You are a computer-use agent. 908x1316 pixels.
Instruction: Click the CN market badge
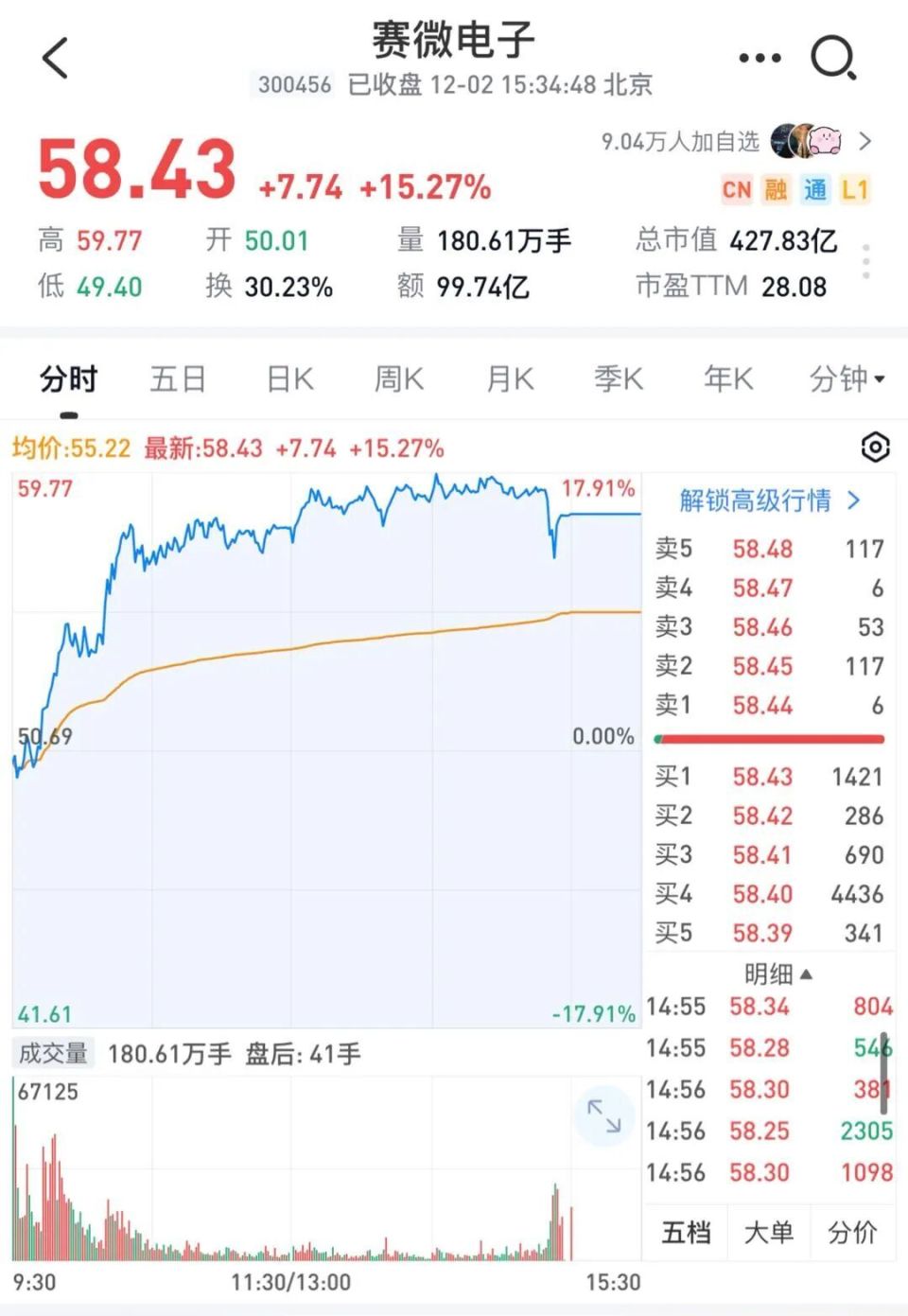pos(738,190)
